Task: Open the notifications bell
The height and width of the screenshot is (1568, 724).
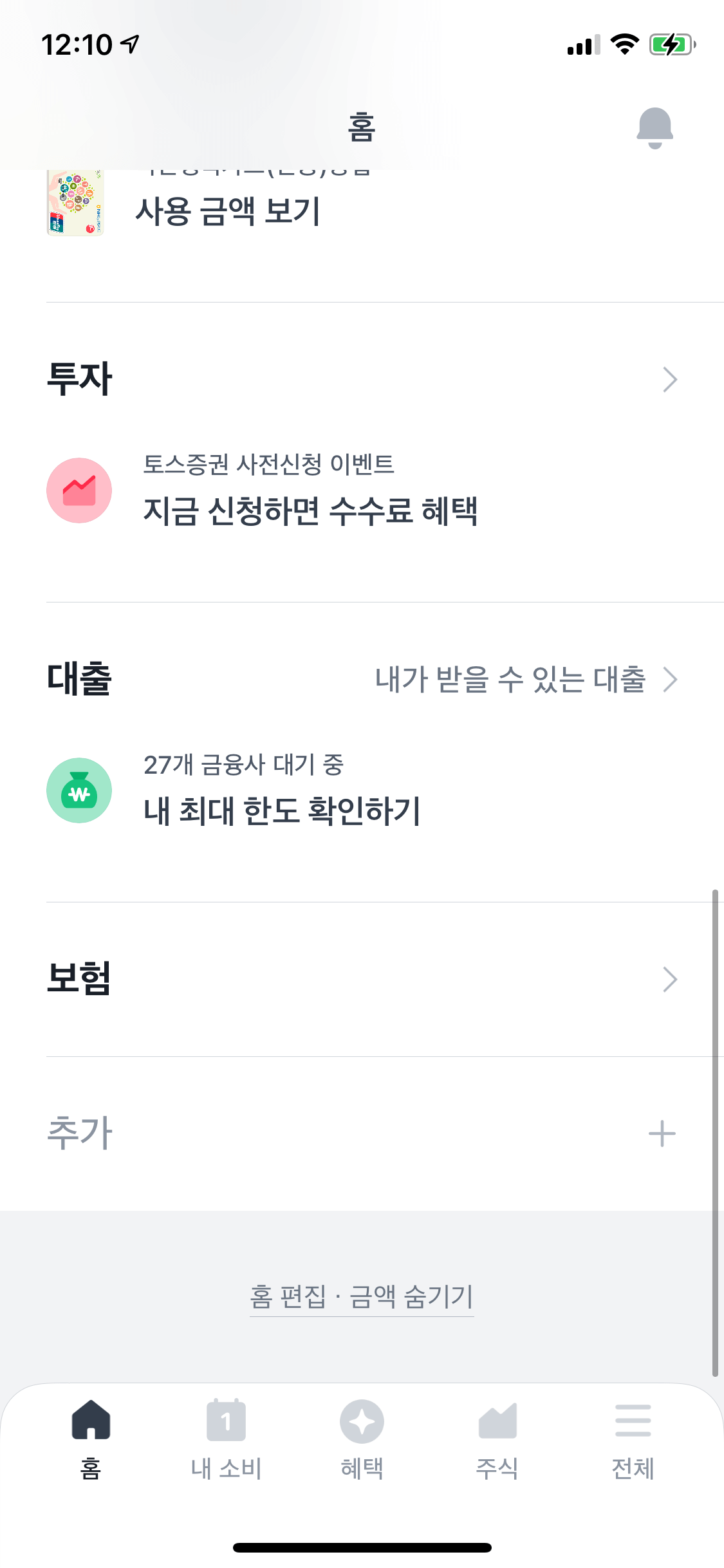Action: point(654,127)
